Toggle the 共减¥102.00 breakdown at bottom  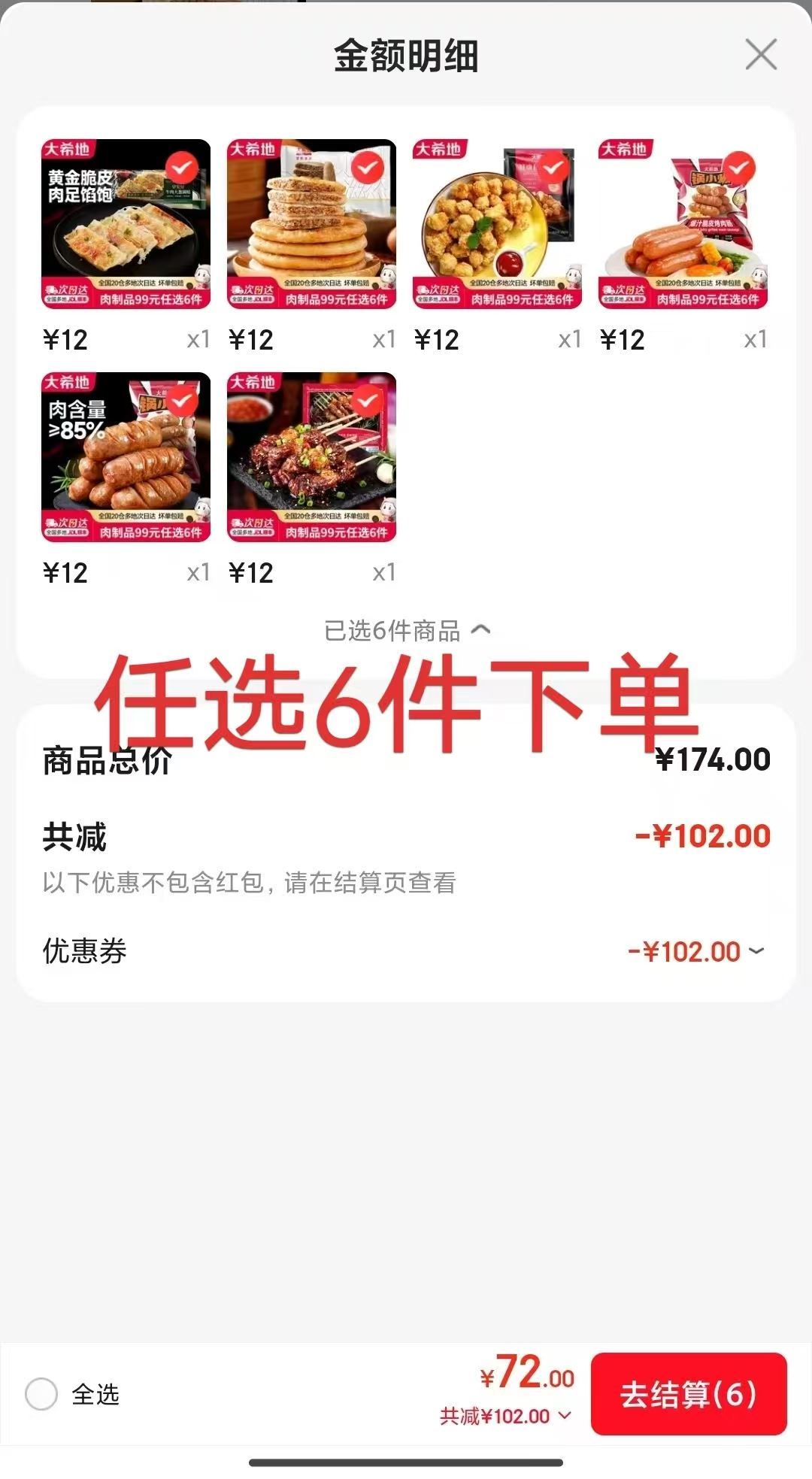point(505,1417)
